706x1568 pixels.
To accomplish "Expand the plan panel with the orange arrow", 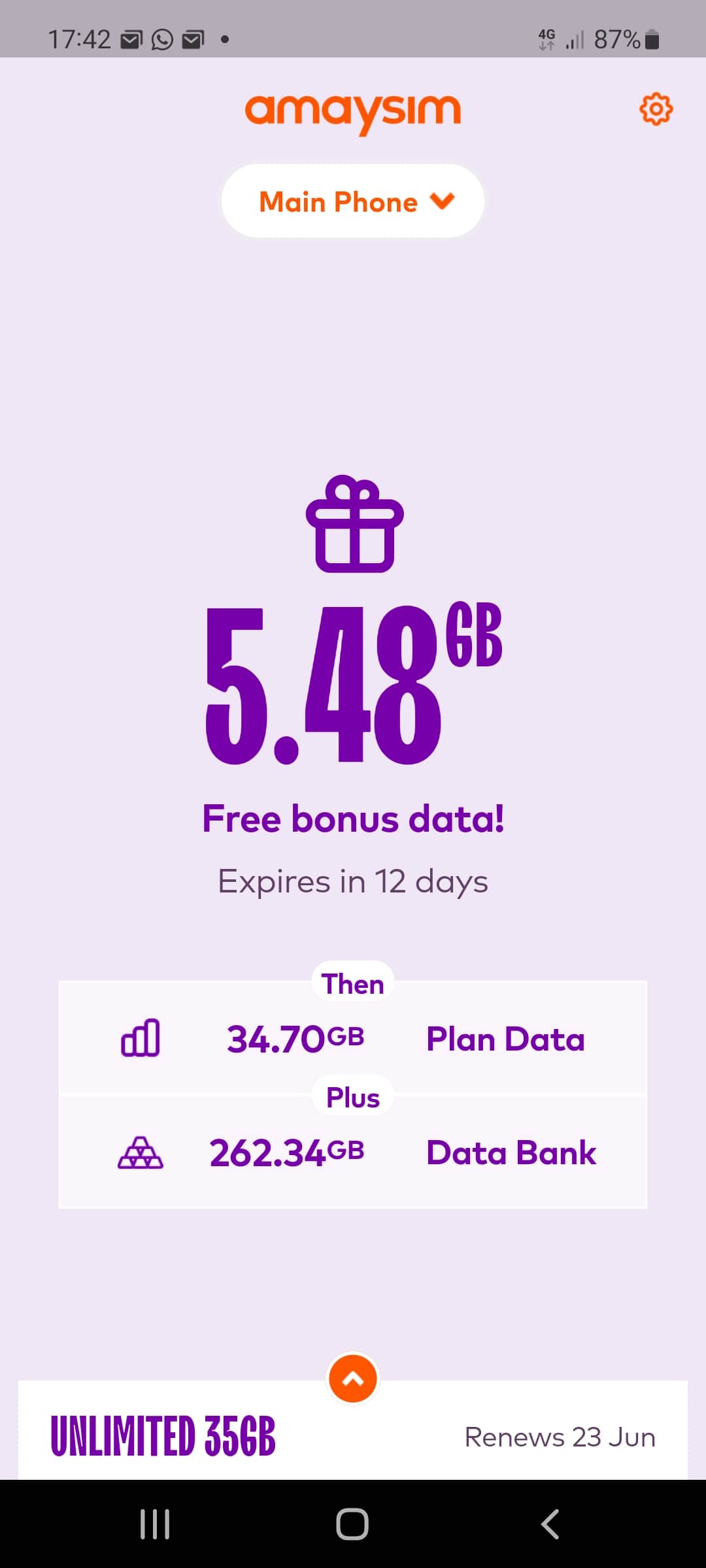I will pyautogui.click(x=353, y=1379).
